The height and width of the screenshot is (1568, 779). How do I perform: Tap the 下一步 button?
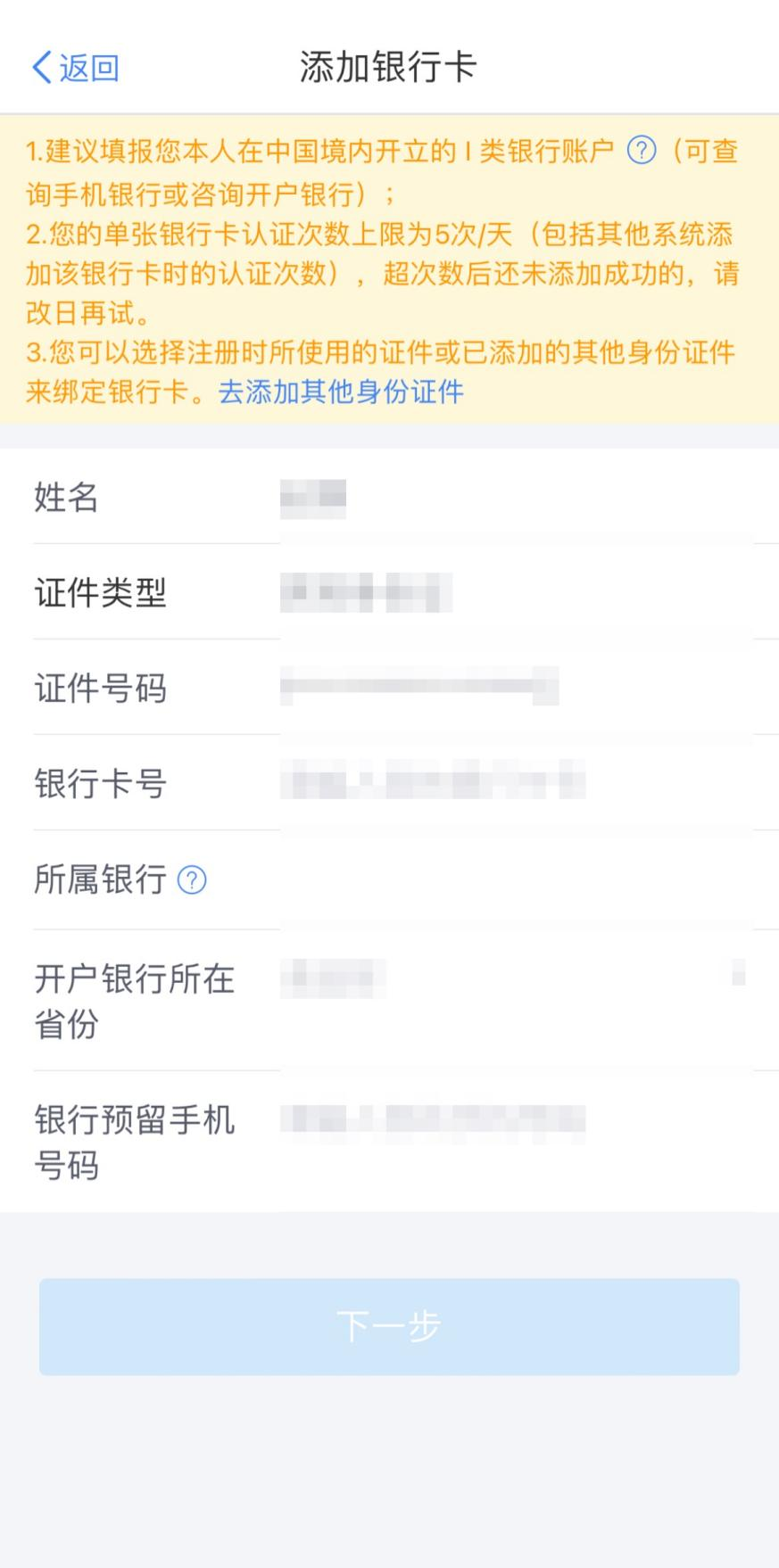tap(389, 1326)
